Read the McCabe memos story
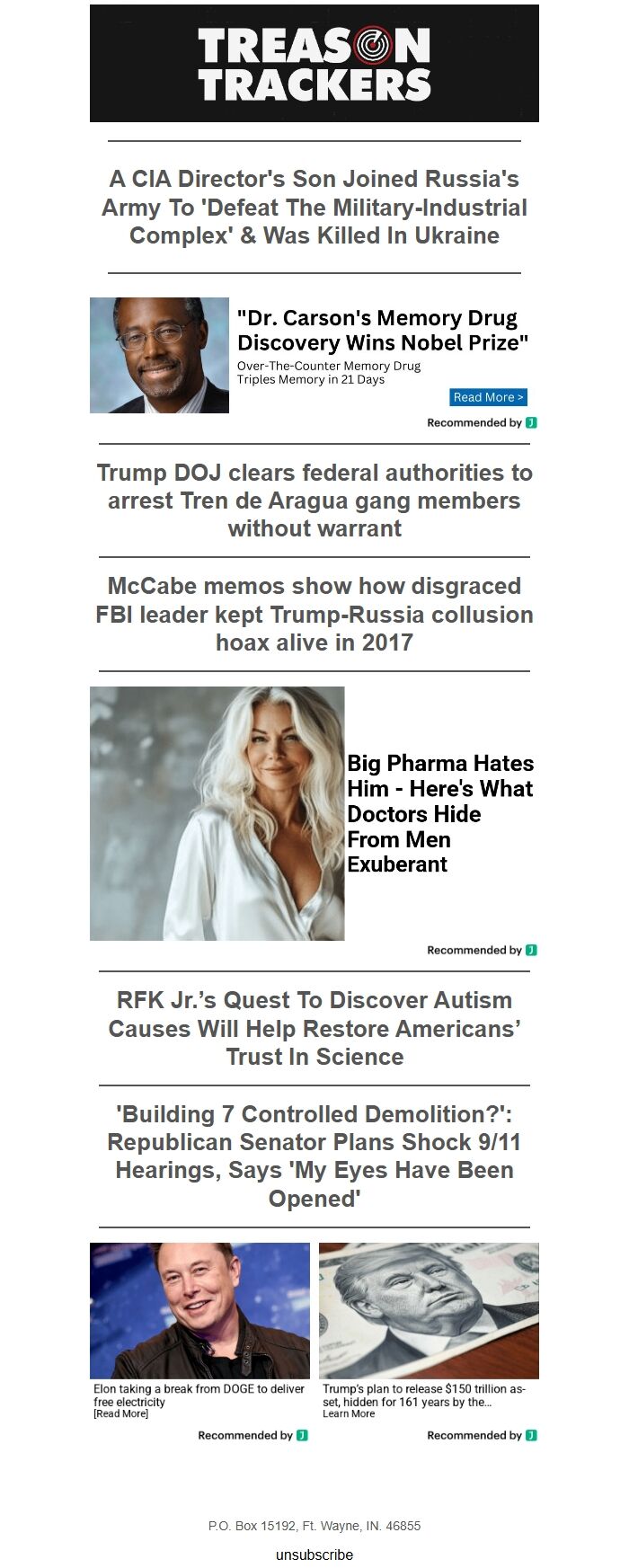This screenshot has width=629, height=1568. [x=314, y=614]
